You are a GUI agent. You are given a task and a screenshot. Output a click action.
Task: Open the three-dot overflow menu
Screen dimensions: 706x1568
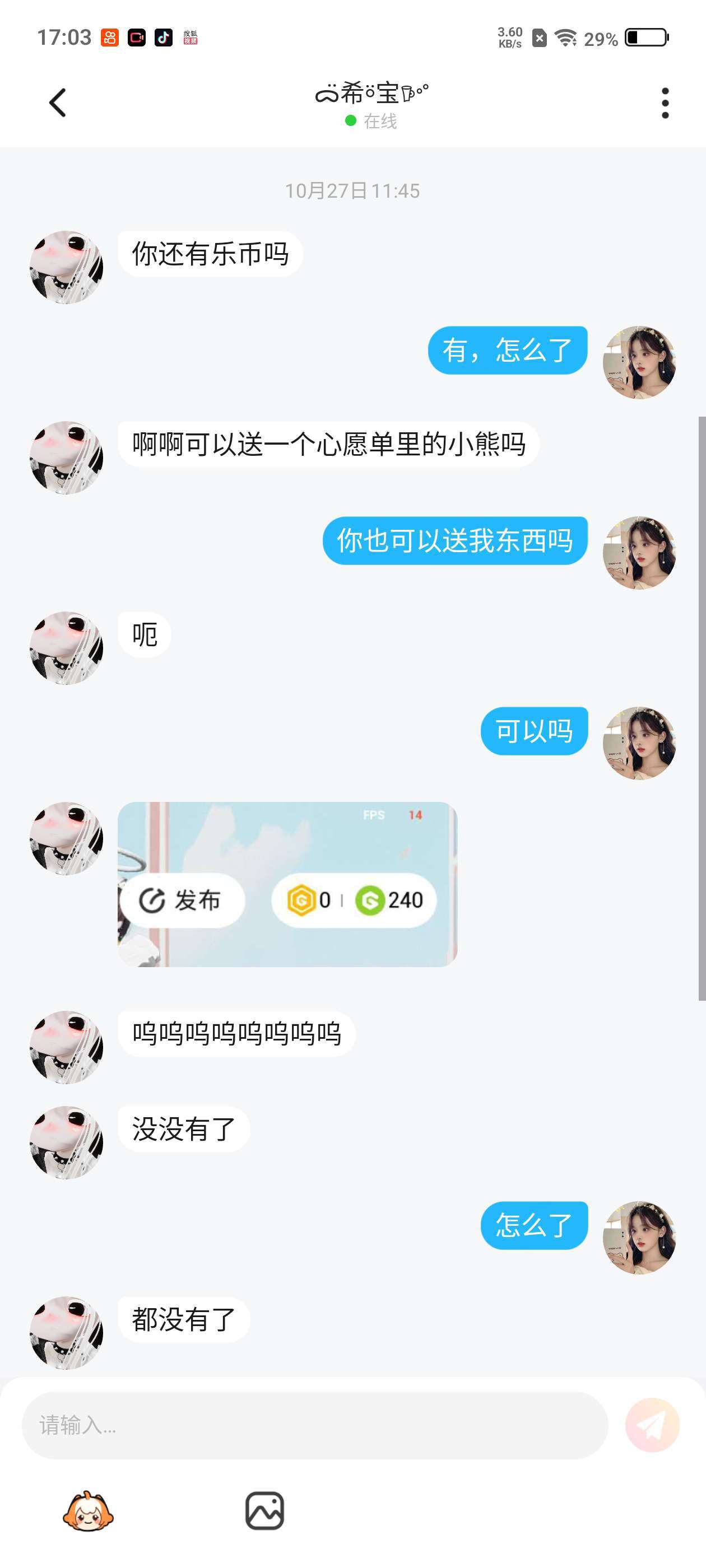[x=665, y=103]
